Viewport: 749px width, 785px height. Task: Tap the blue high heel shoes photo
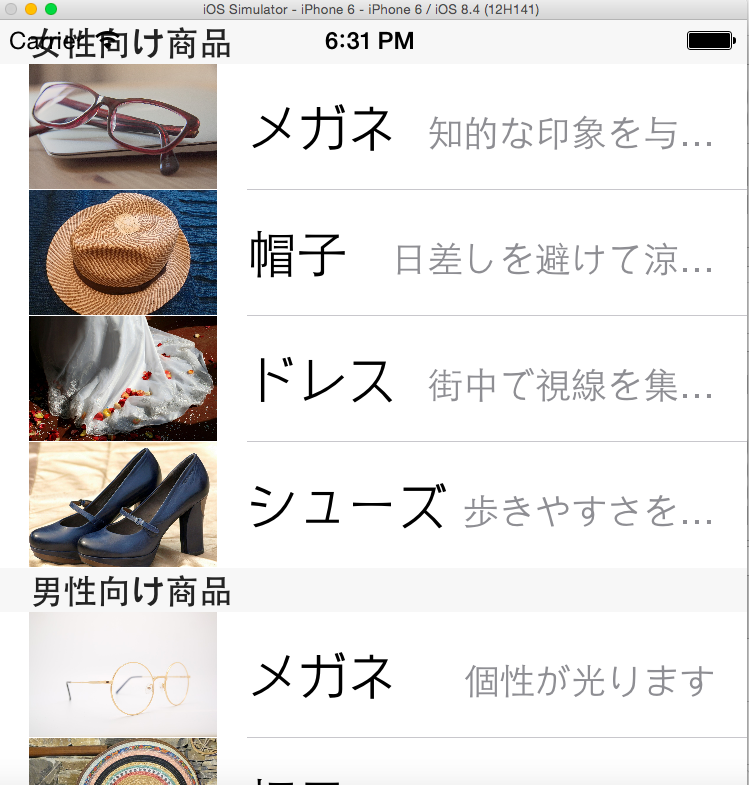click(x=122, y=504)
